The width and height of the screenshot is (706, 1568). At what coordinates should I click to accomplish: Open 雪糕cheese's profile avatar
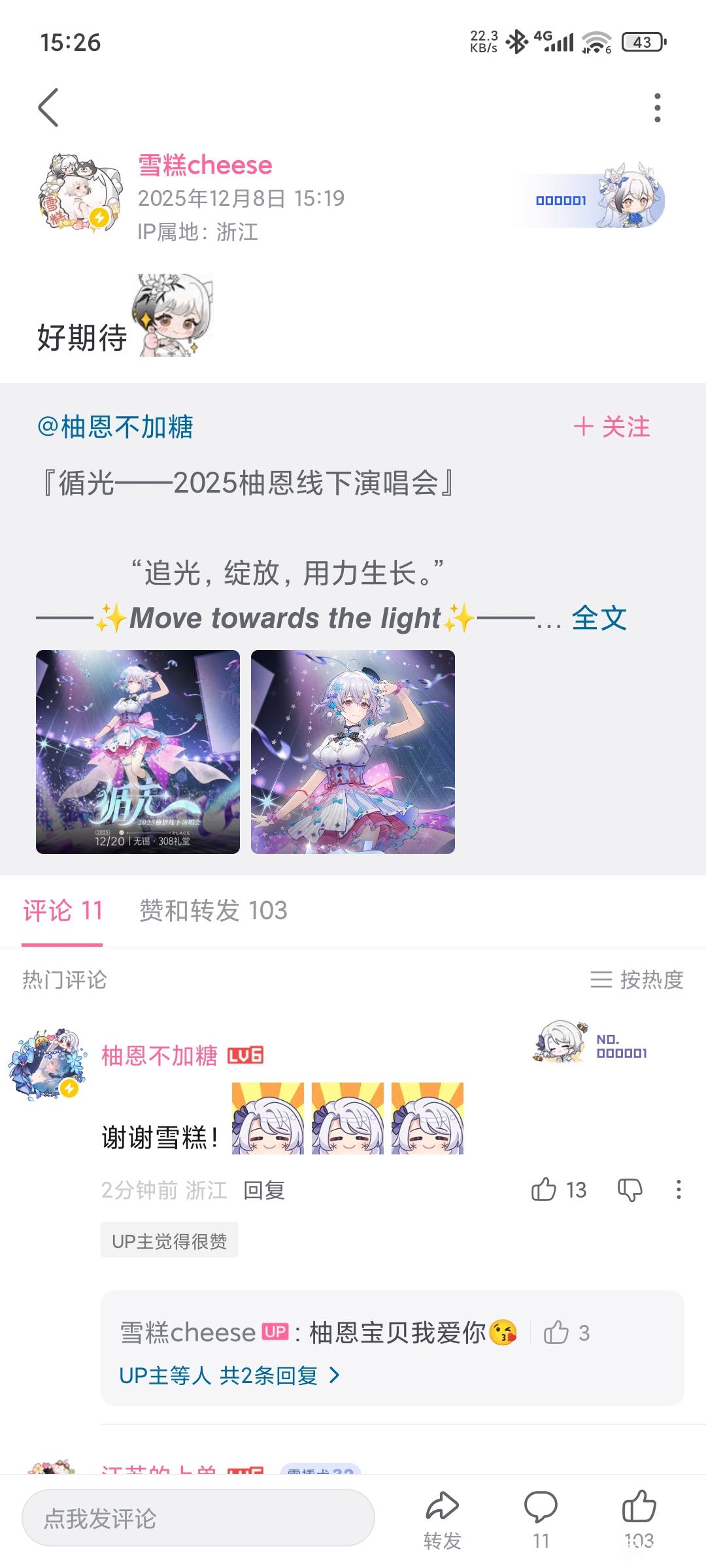click(x=78, y=193)
